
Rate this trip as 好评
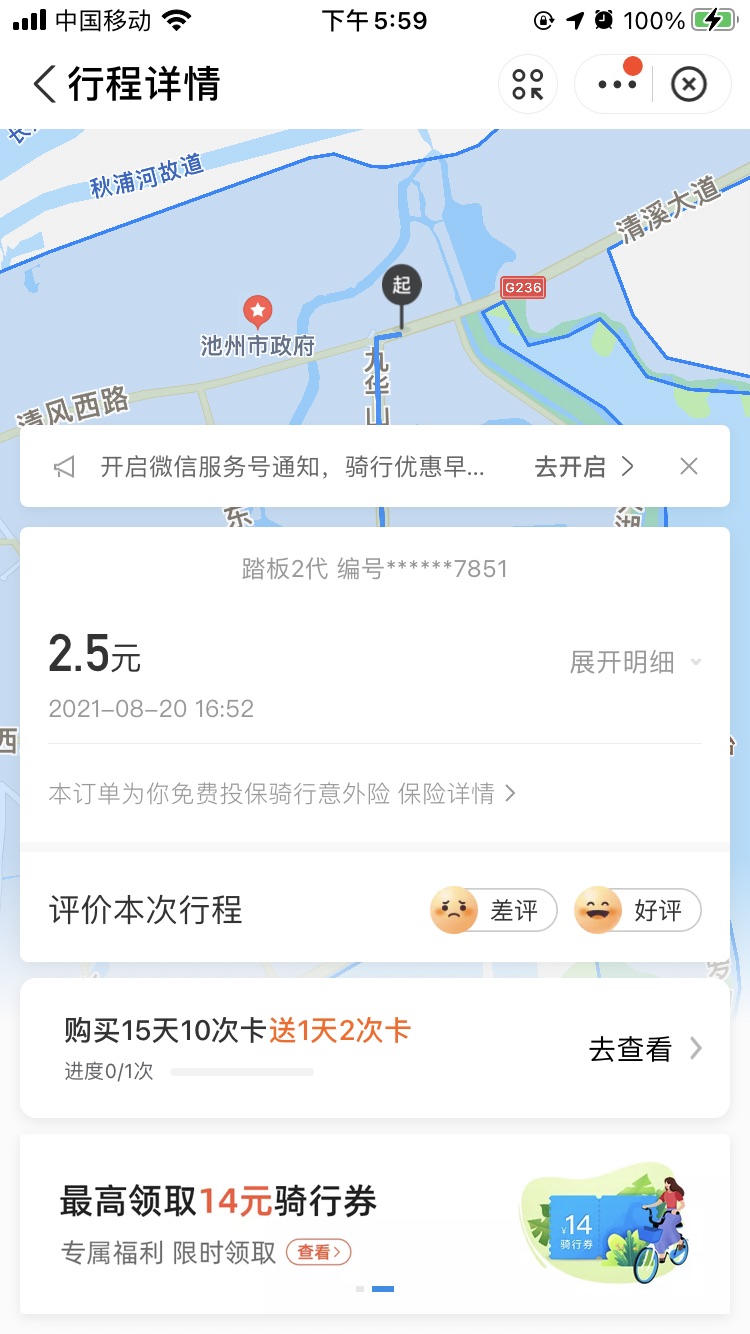(x=638, y=911)
